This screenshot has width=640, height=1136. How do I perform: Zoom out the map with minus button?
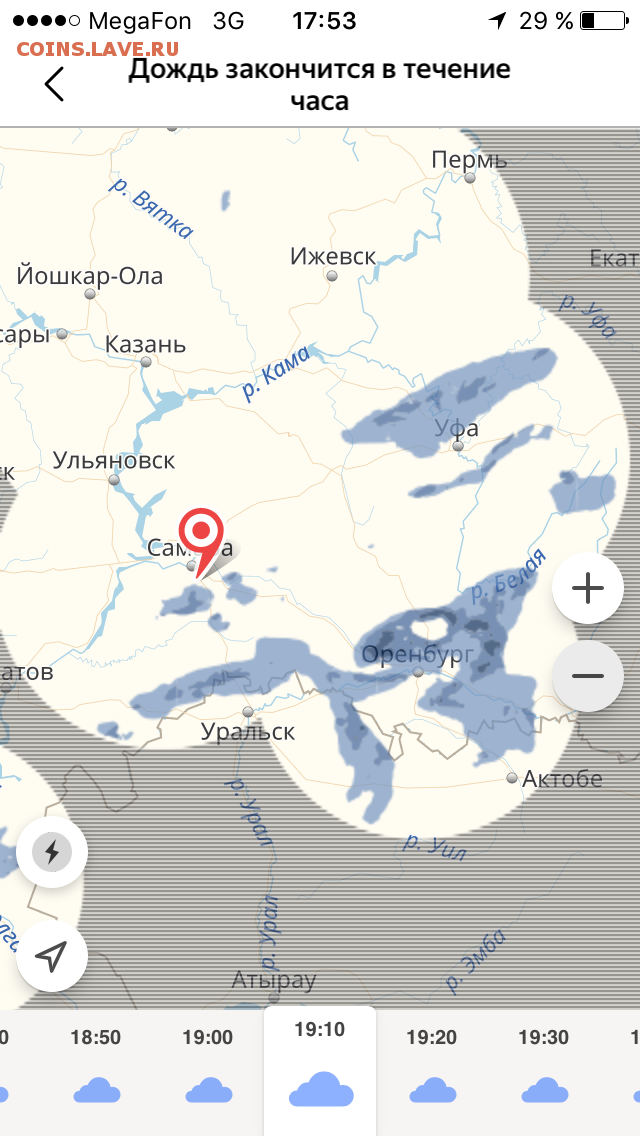point(588,676)
